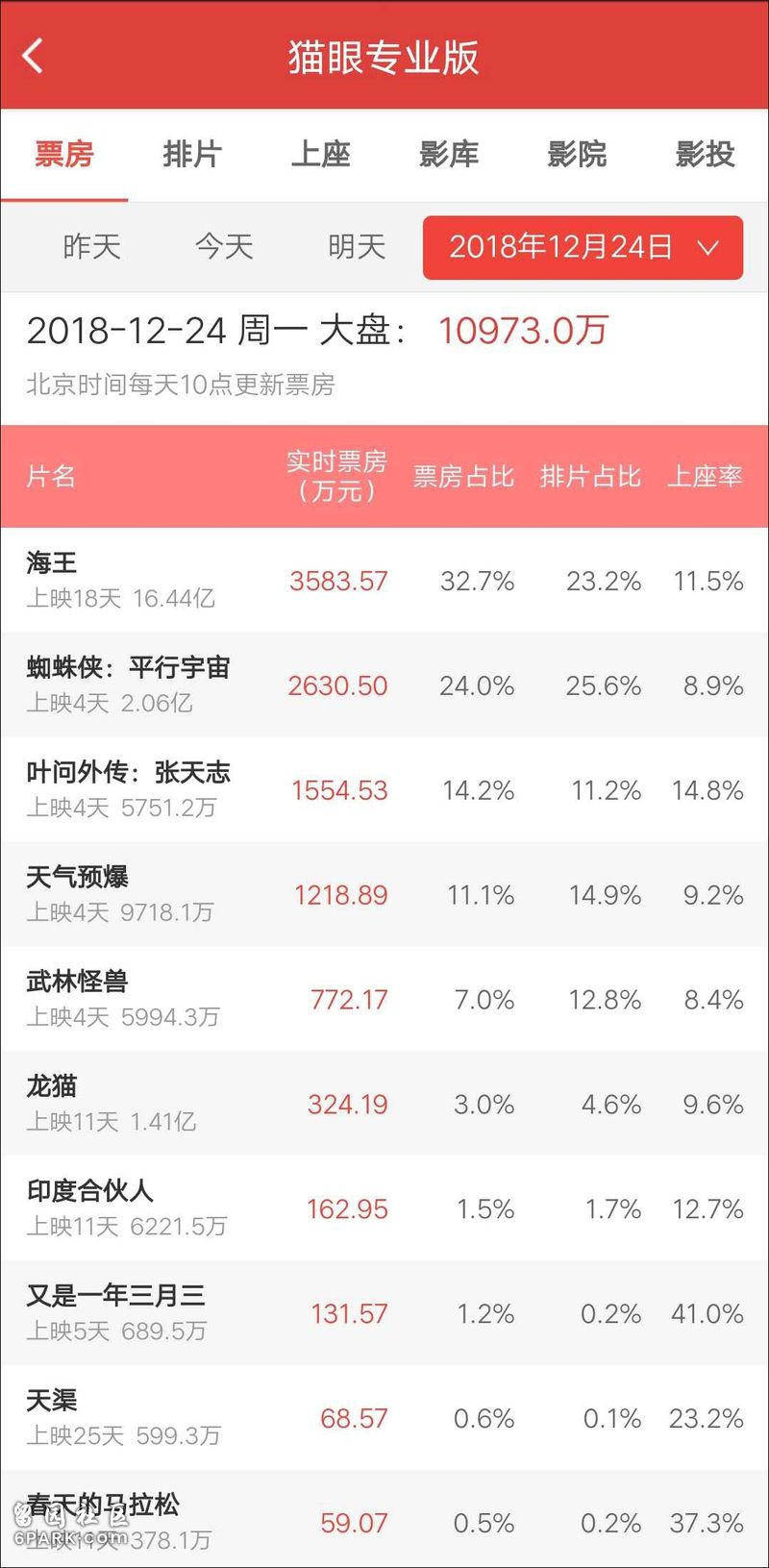Image resolution: width=769 pixels, height=1568 pixels.
Task: Open the 龙猫 movie entry
Action: click(x=384, y=1104)
